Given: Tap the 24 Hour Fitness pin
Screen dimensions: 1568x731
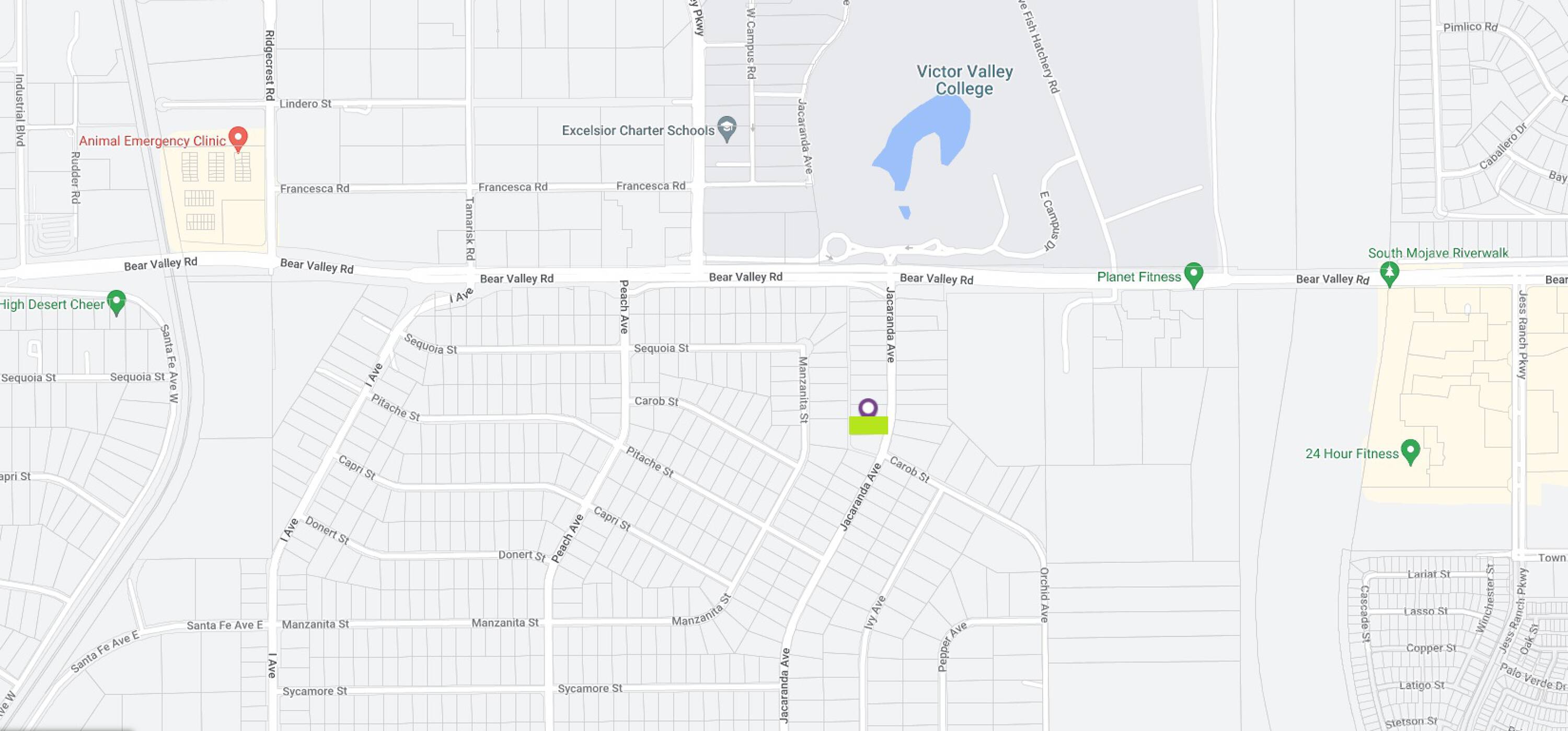Looking at the screenshot, I should pyautogui.click(x=1410, y=452).
